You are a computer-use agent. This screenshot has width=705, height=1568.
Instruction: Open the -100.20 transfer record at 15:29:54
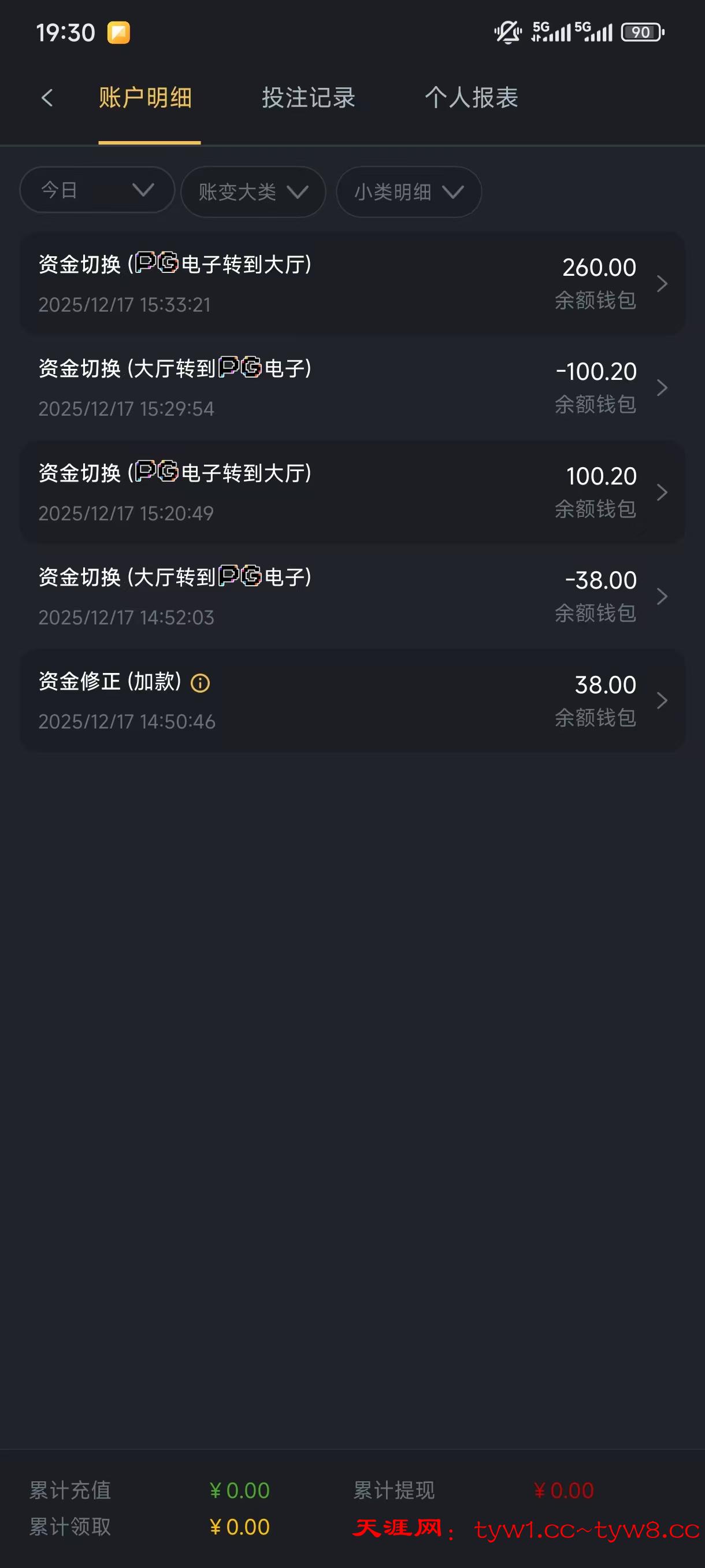[352, 388]
